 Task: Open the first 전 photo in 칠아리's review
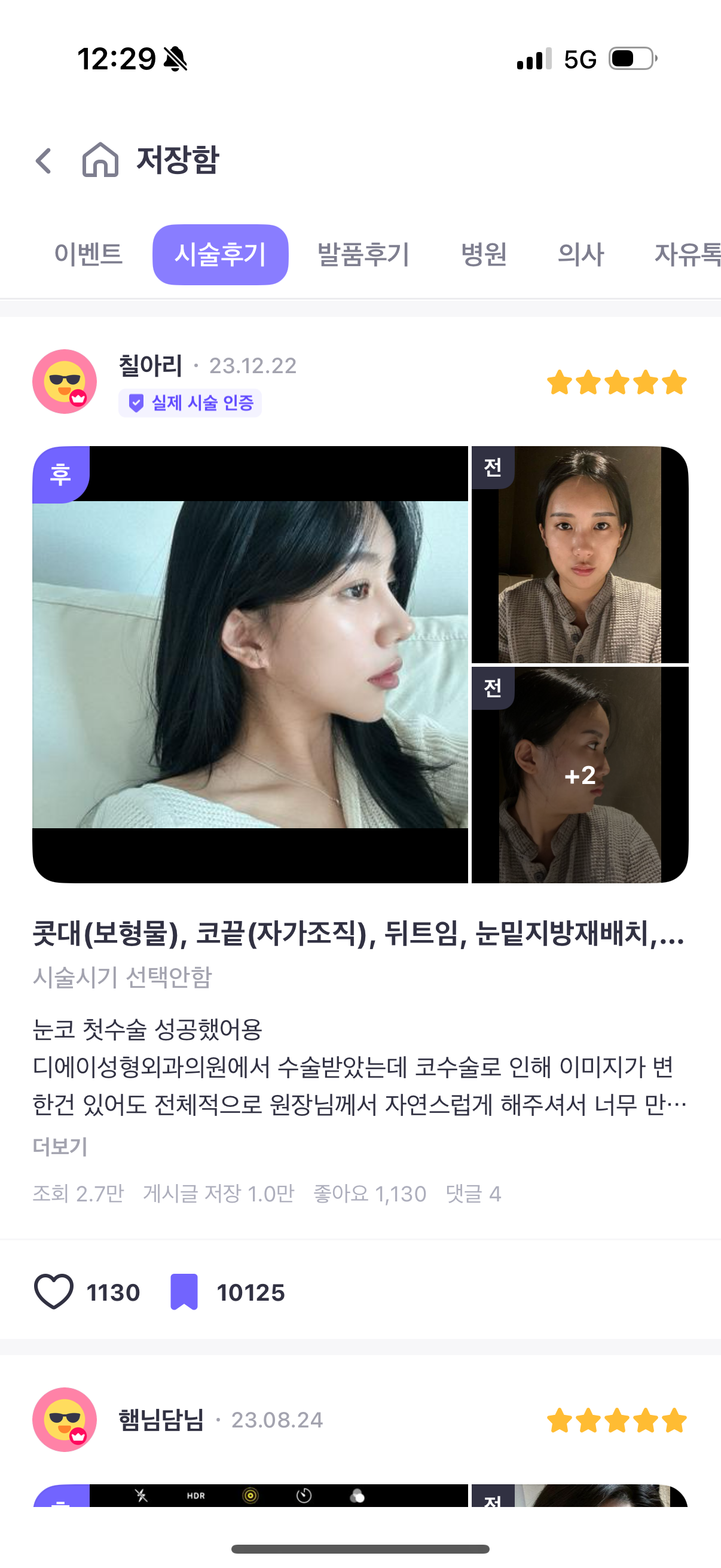580,554
